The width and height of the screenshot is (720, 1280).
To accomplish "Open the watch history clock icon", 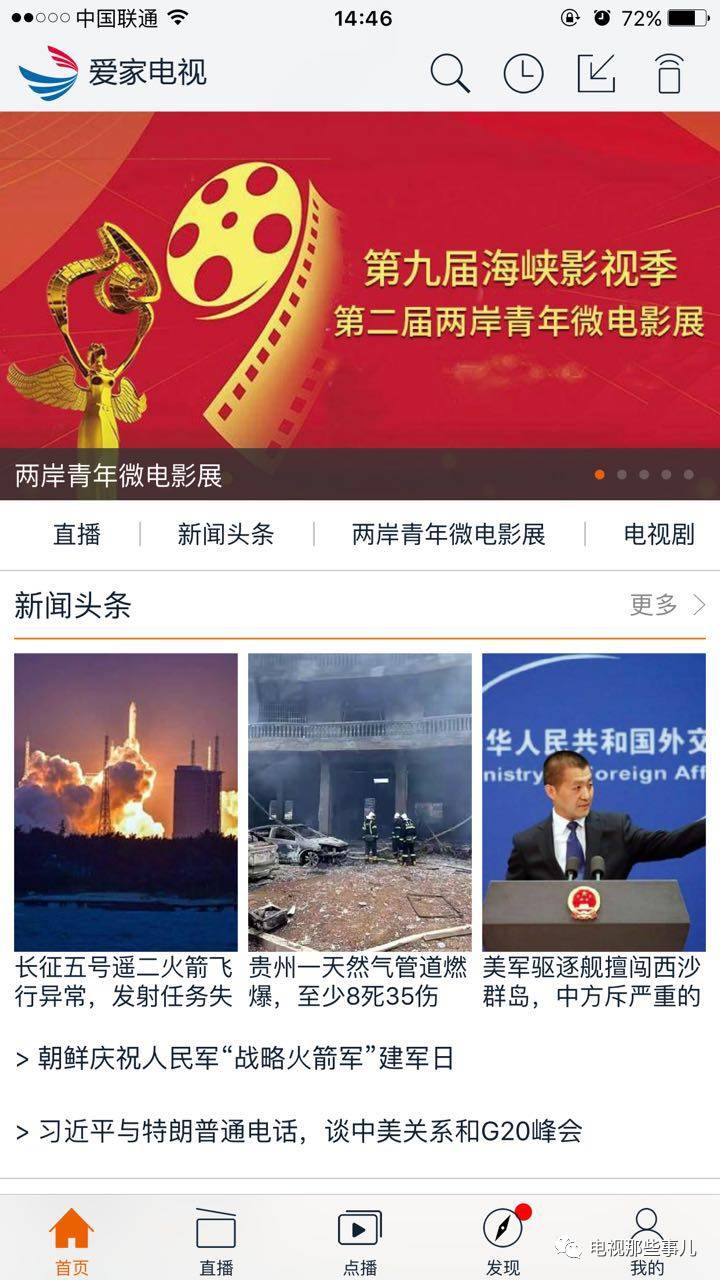I will click(x=523, y=73).
